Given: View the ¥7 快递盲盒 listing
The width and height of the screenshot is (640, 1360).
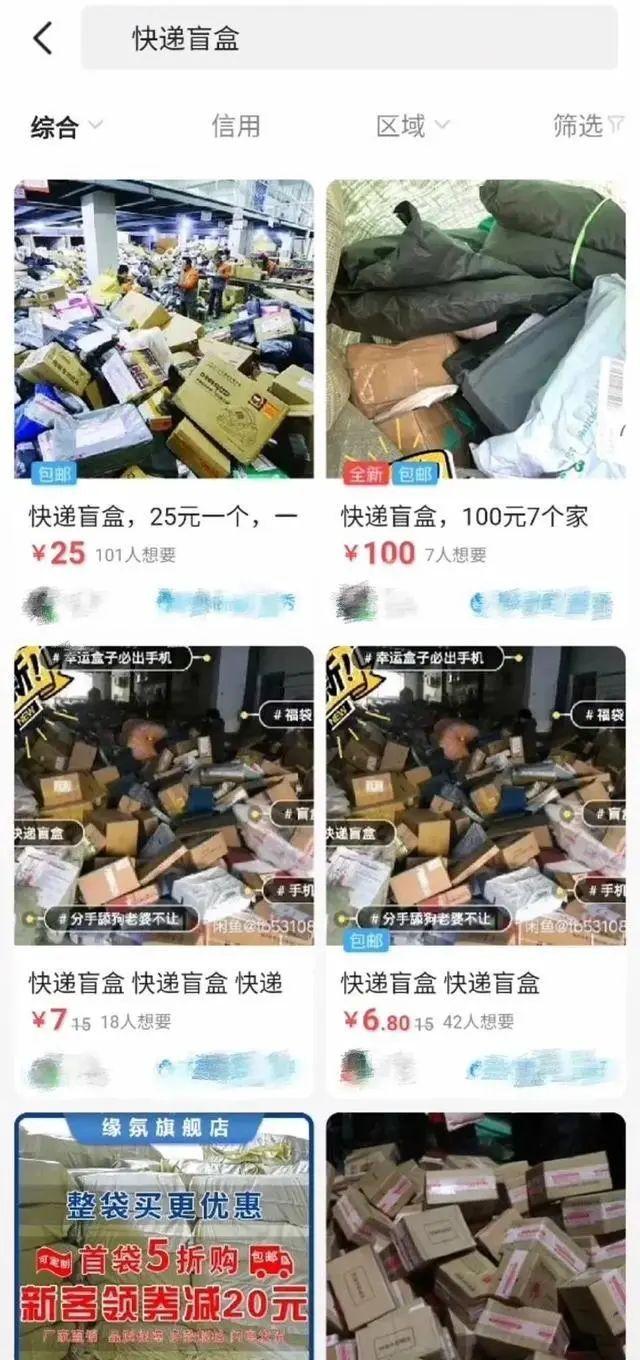Looking at the screenshot, I should click(164, 796).
